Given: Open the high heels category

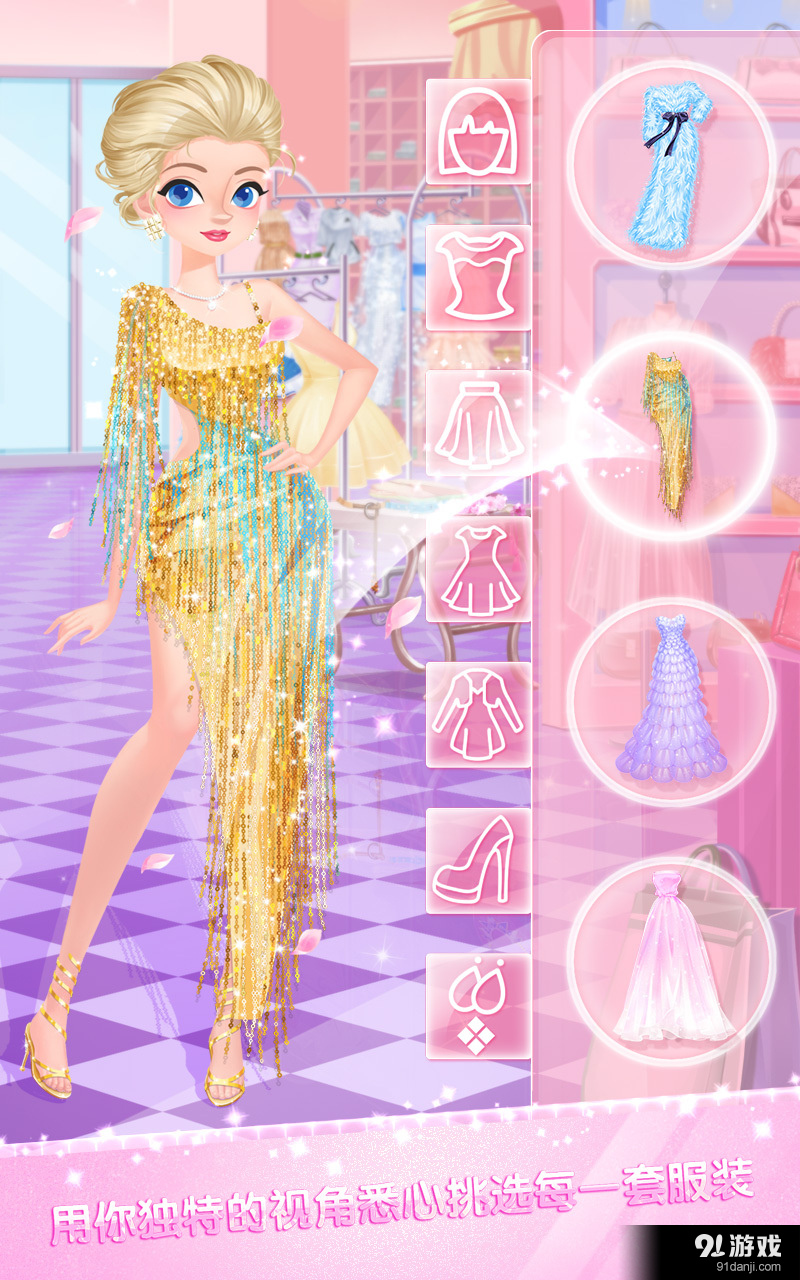Looking at the screenshot, I should (x=479, y=860).
